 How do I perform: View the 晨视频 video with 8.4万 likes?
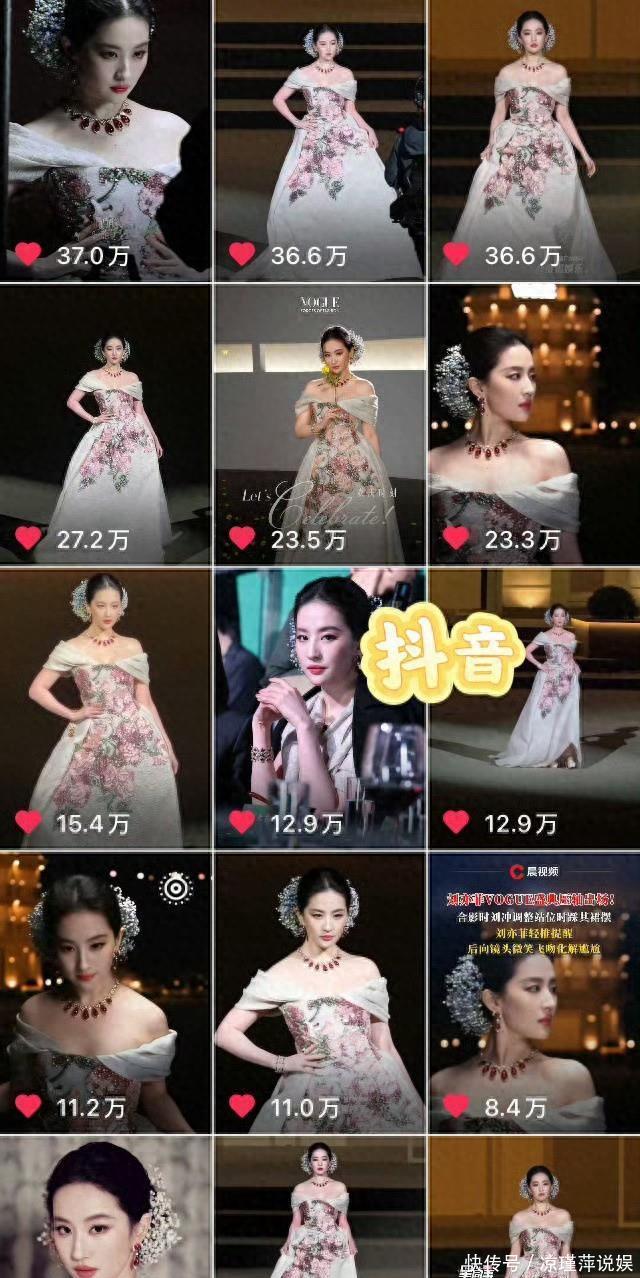point(534,992)
